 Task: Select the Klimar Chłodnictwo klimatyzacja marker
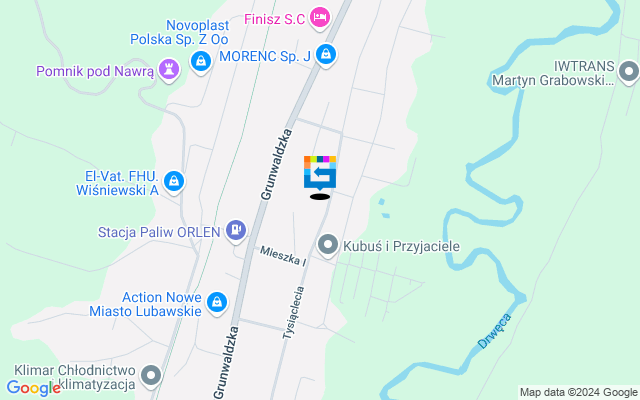(x=151, y=376)
